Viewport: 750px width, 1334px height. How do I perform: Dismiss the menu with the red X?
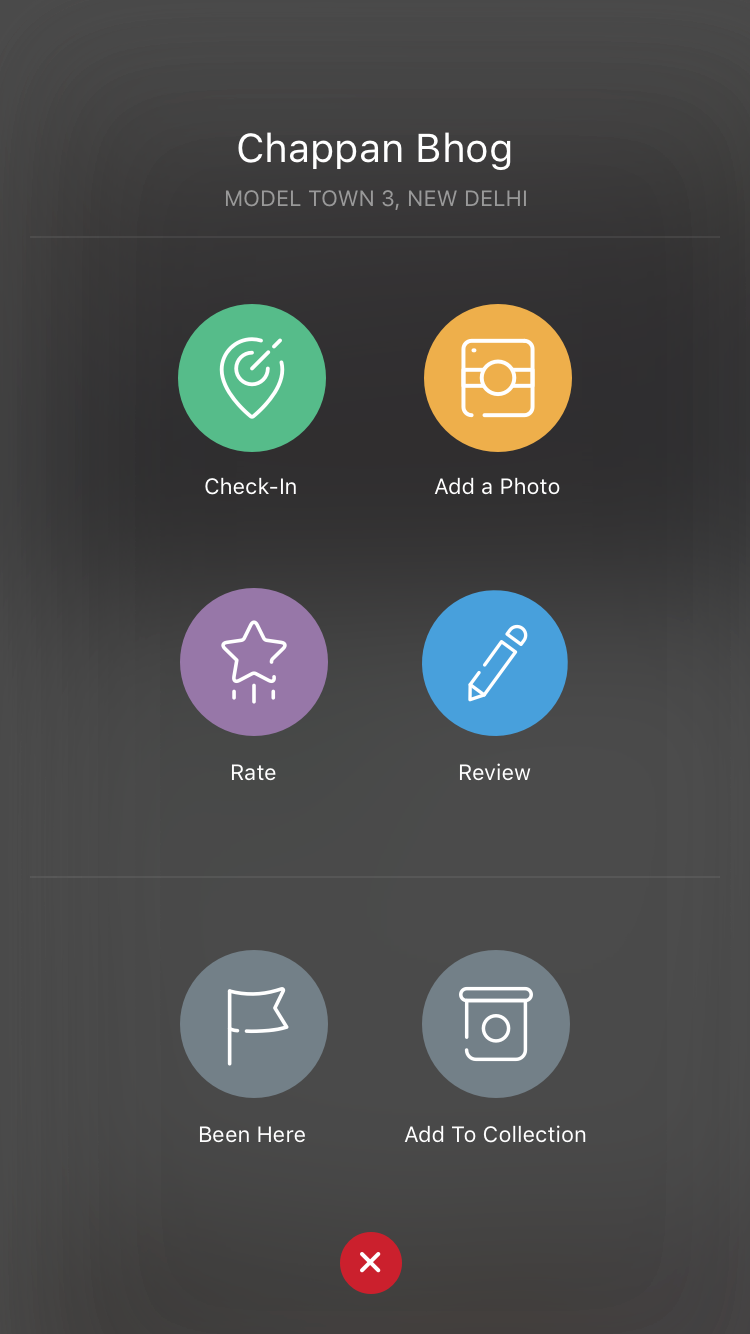tap(371, 1263)
